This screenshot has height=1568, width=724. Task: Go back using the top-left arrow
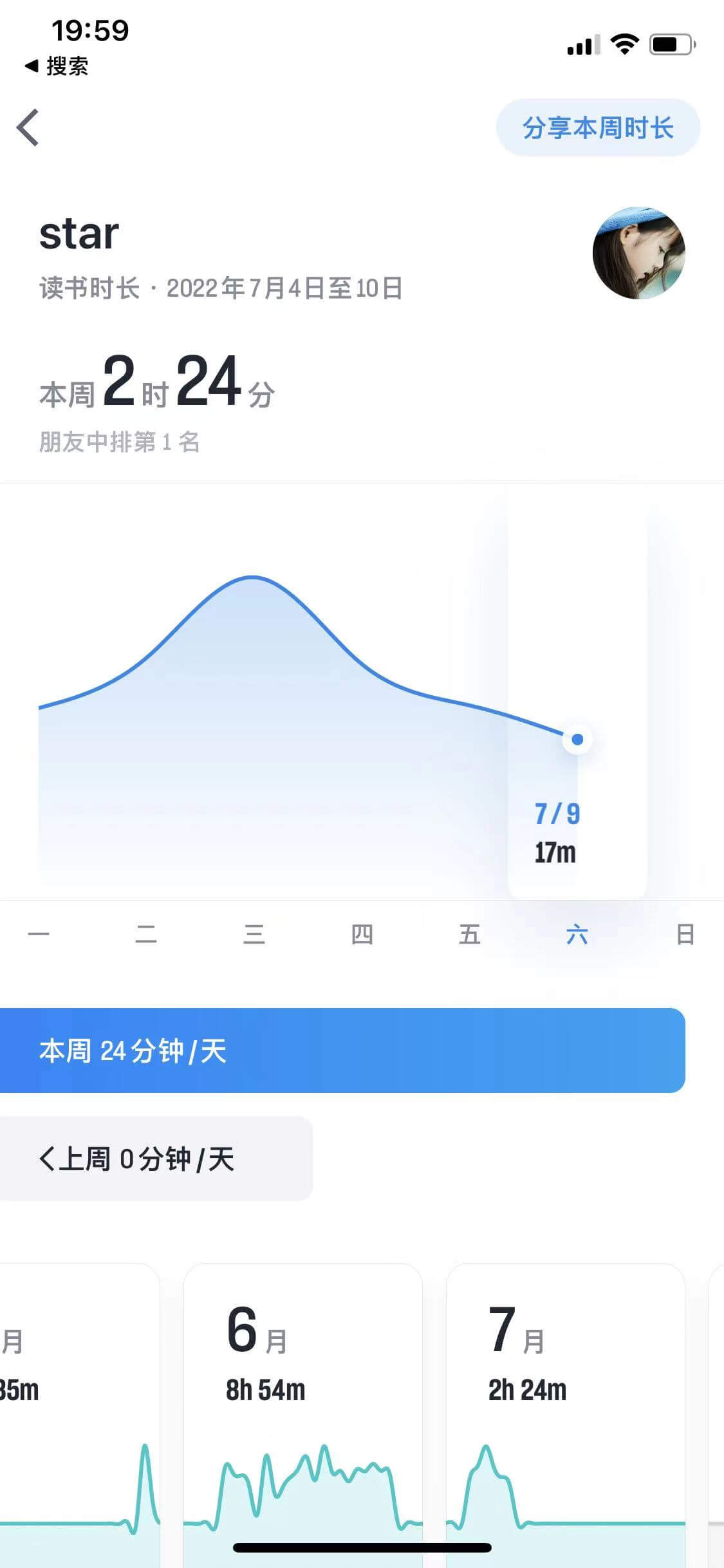point(28,127)
